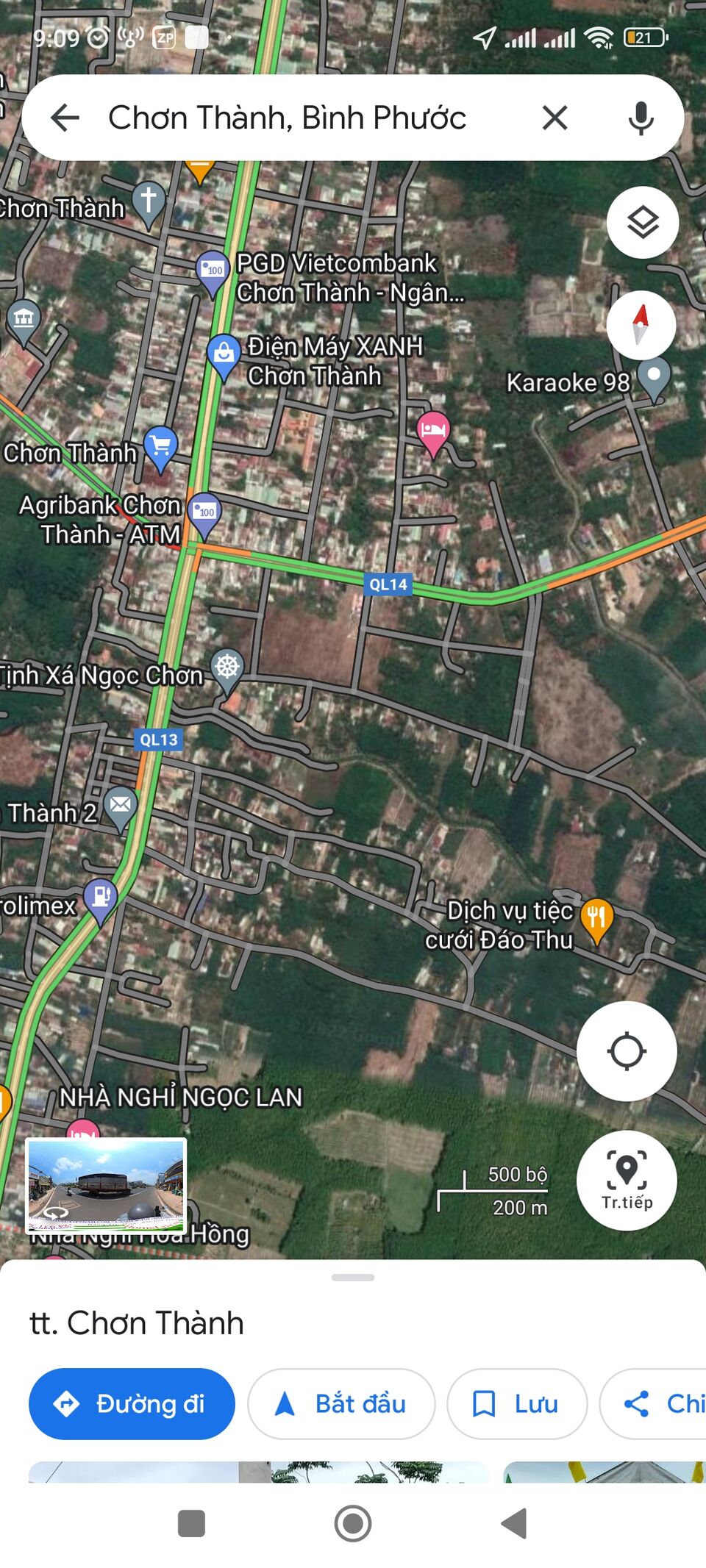Screen dimensions: 706x1568
Task: Open the Điện Máy XANH Chơn Thành marker
Action: point(226,354)
